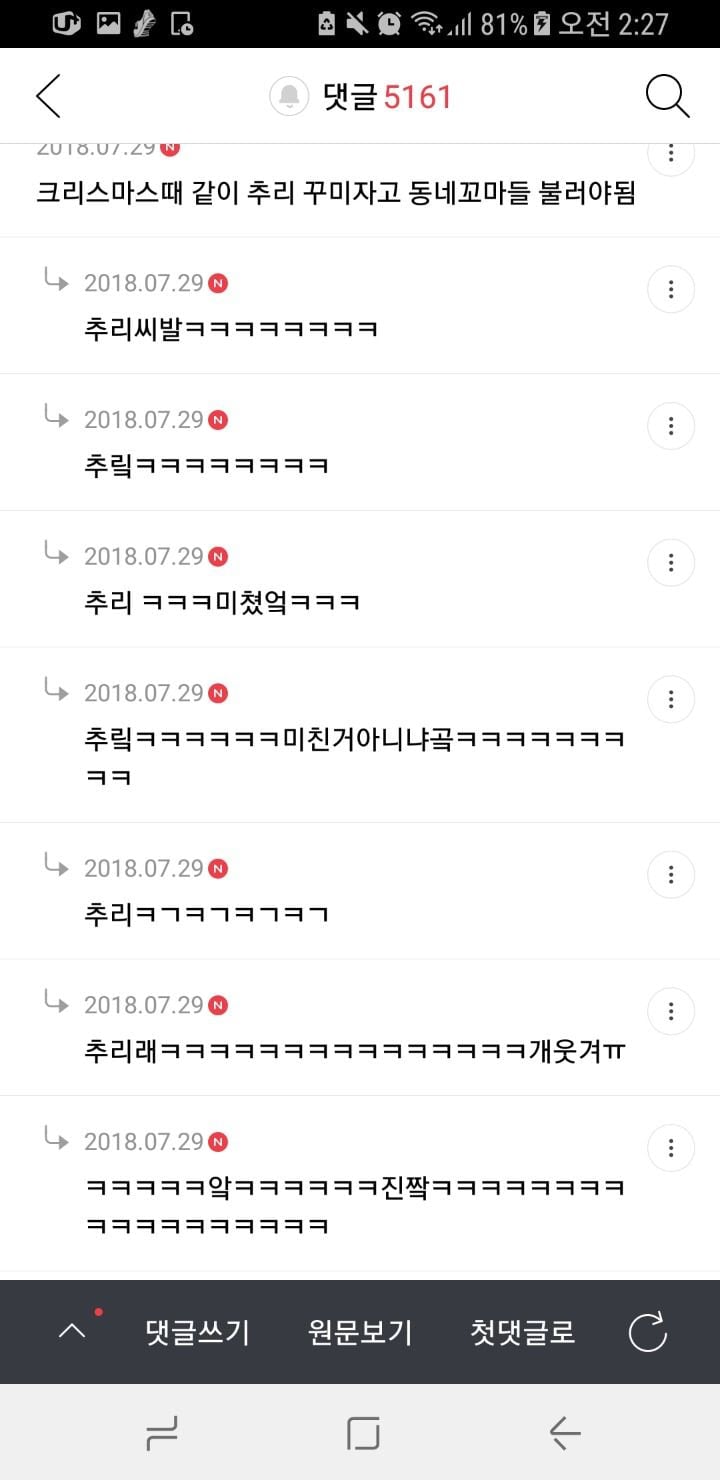The height and width of the screenshot is (1480, 720).
Task: Open options for the 개웃겨ㅠ reply
Action: click(x=671, y=1011)
